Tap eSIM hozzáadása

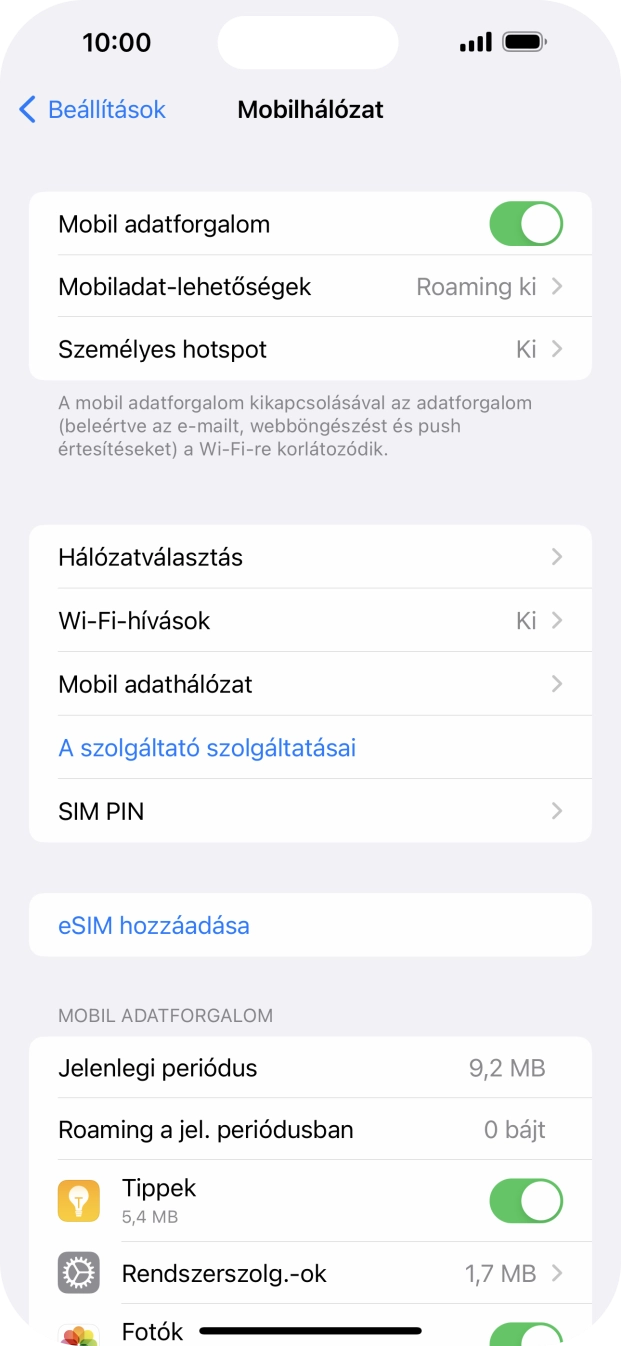click(154, 925)
